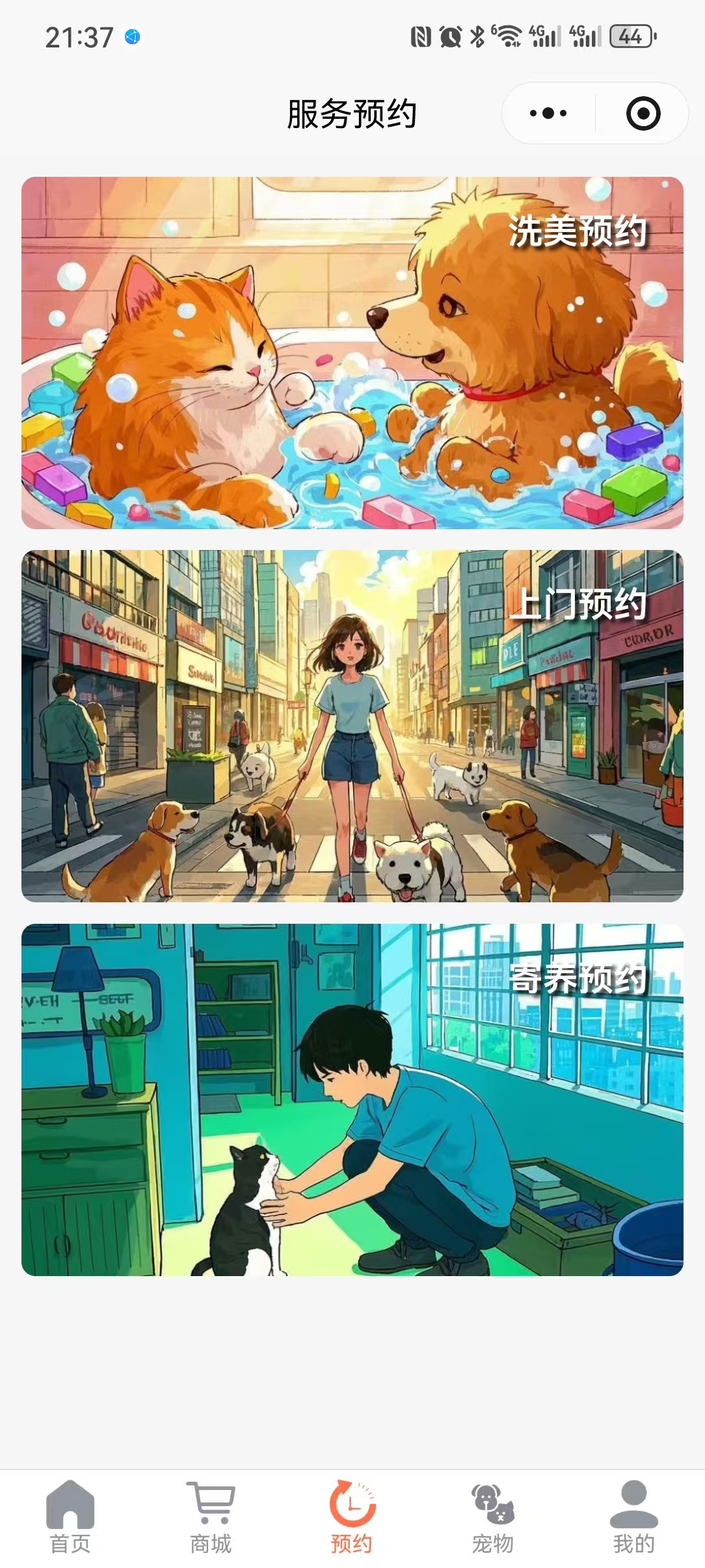Close the mini program via circle icon
The height and width of the screenshot is (1568, 705).
pos(643,114)
